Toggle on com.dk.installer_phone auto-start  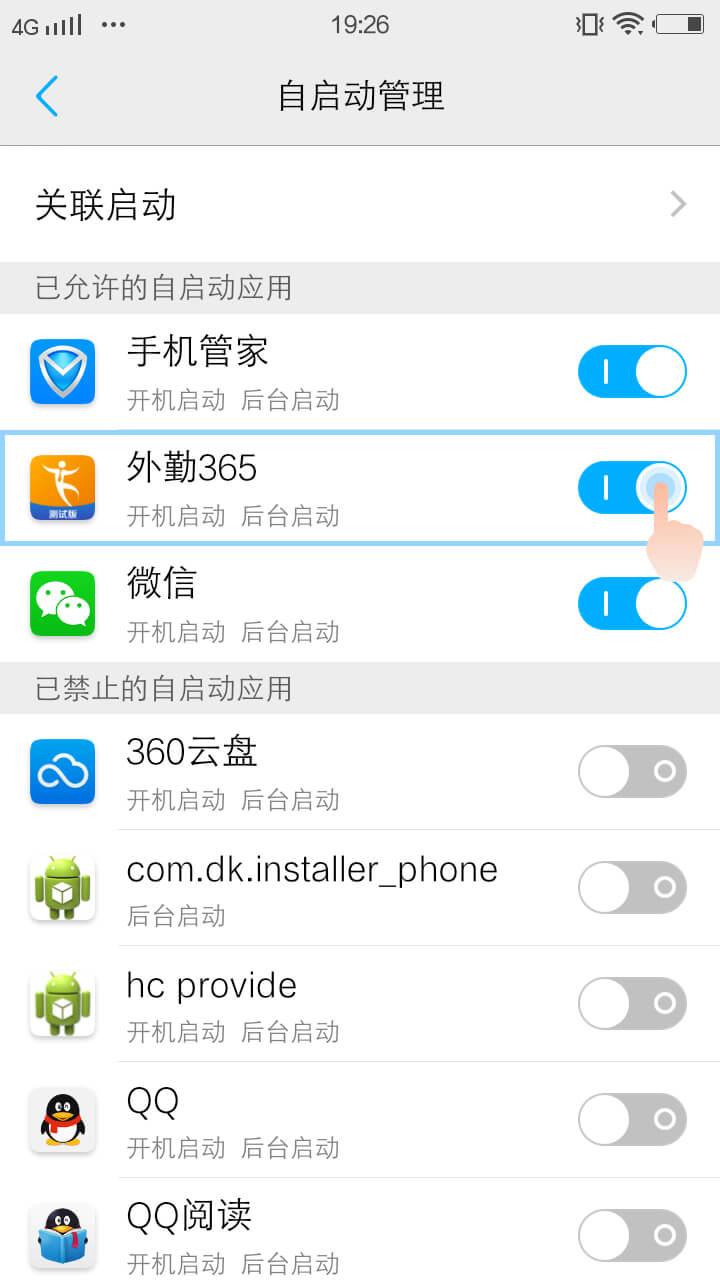pos(632,887)
